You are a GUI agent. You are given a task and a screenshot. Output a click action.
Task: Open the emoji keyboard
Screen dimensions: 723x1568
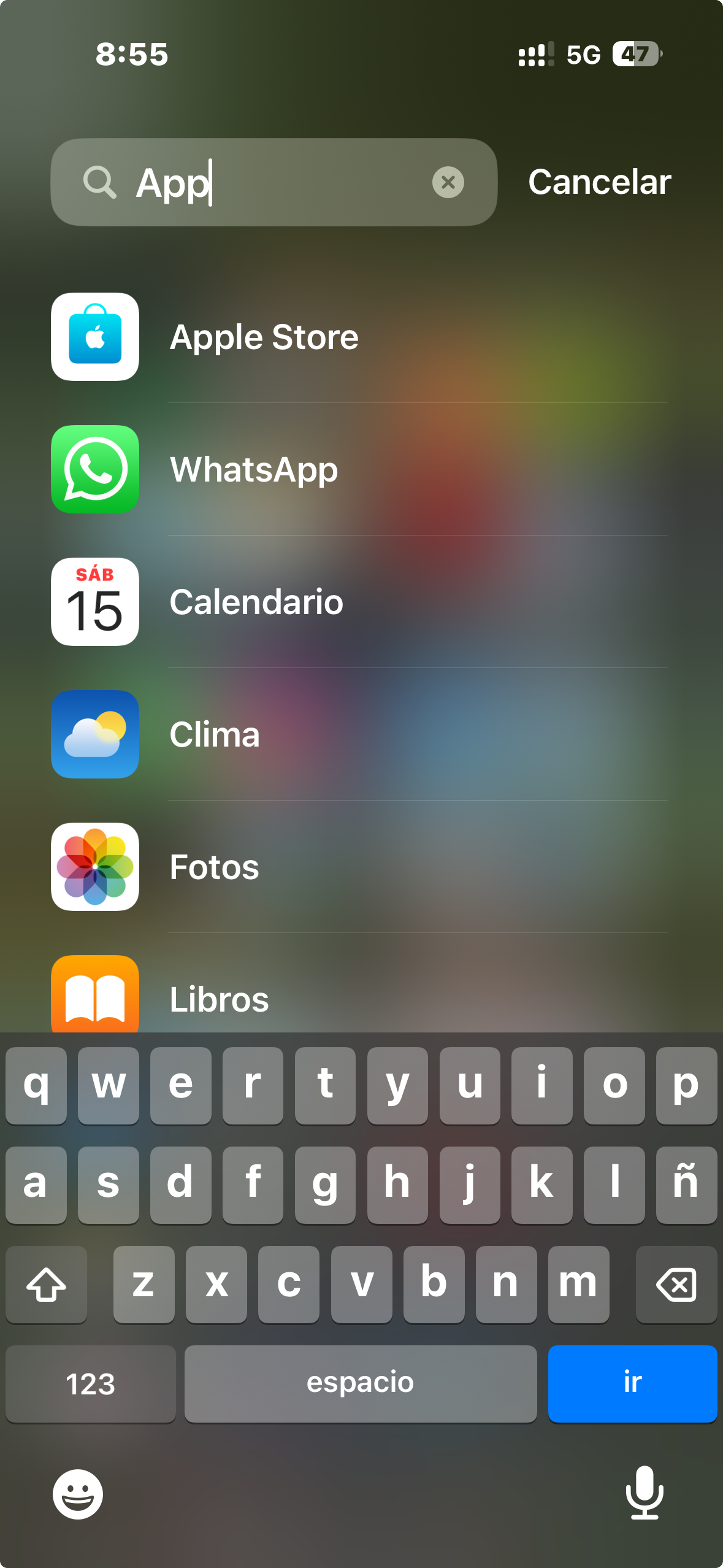(x=78, y=1494)
